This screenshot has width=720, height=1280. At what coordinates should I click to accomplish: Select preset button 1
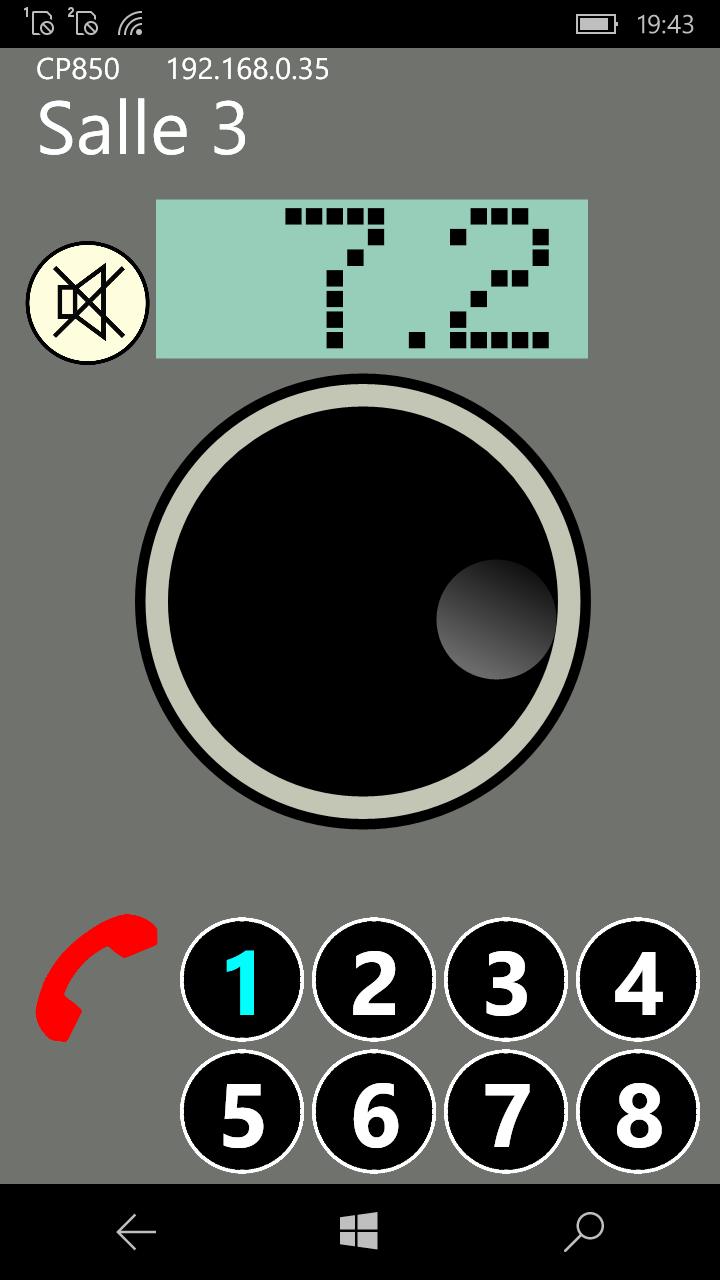point(242,980)
